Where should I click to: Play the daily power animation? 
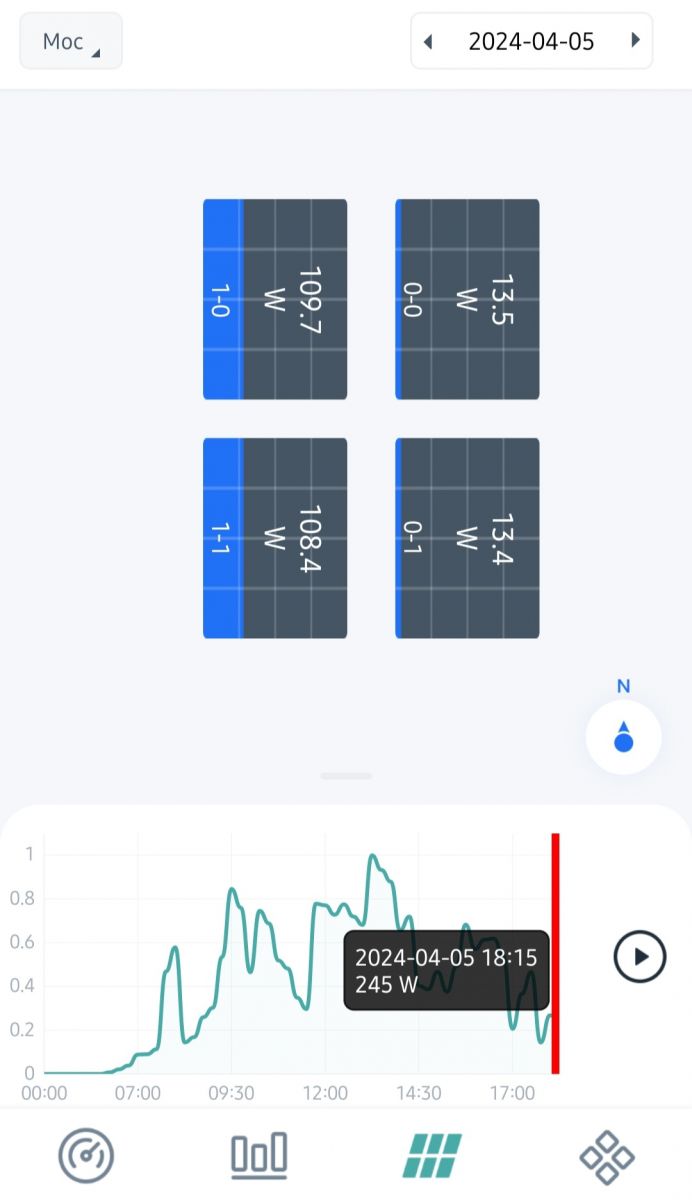640,957
